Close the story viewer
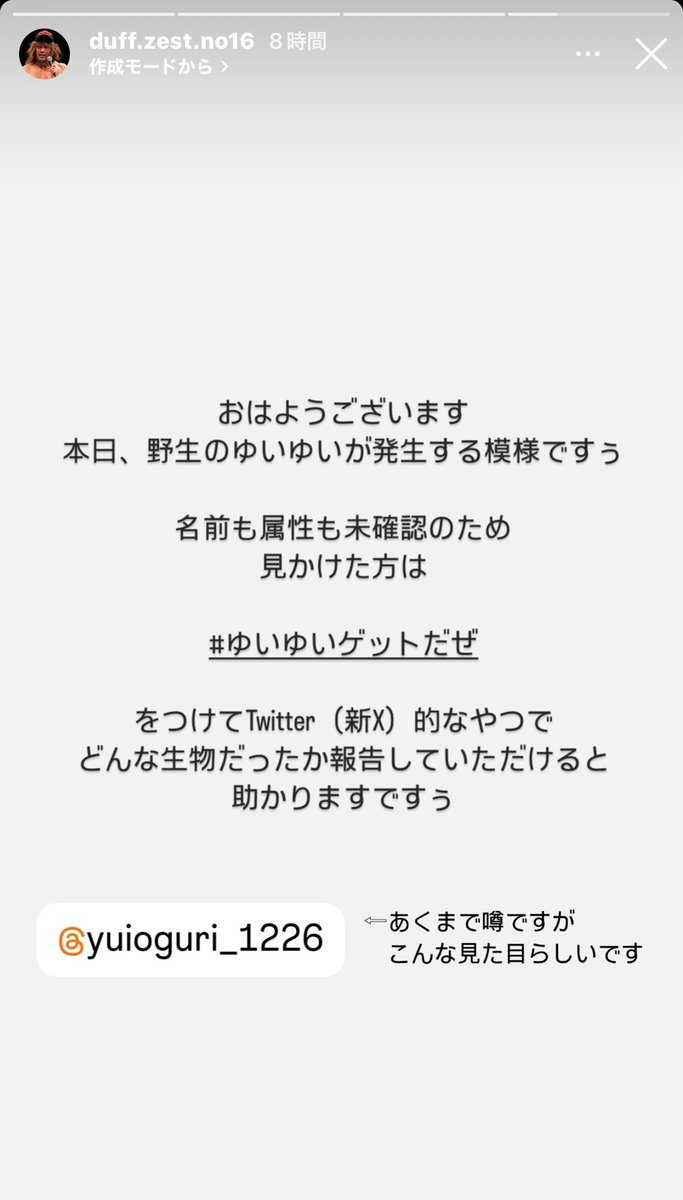 pos(651,54)
